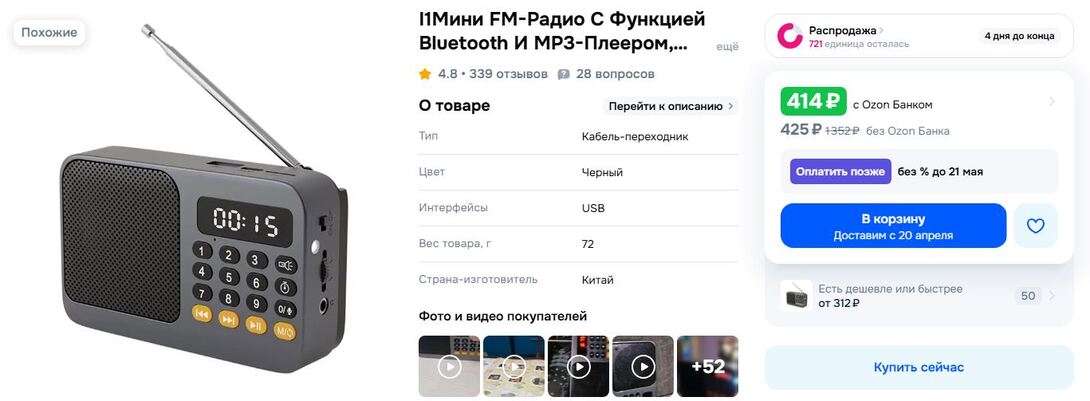The height and width of the screenshot is (401, 1090).
Task: Open the +52 more customer photos tile
Action: click(707, 366)
